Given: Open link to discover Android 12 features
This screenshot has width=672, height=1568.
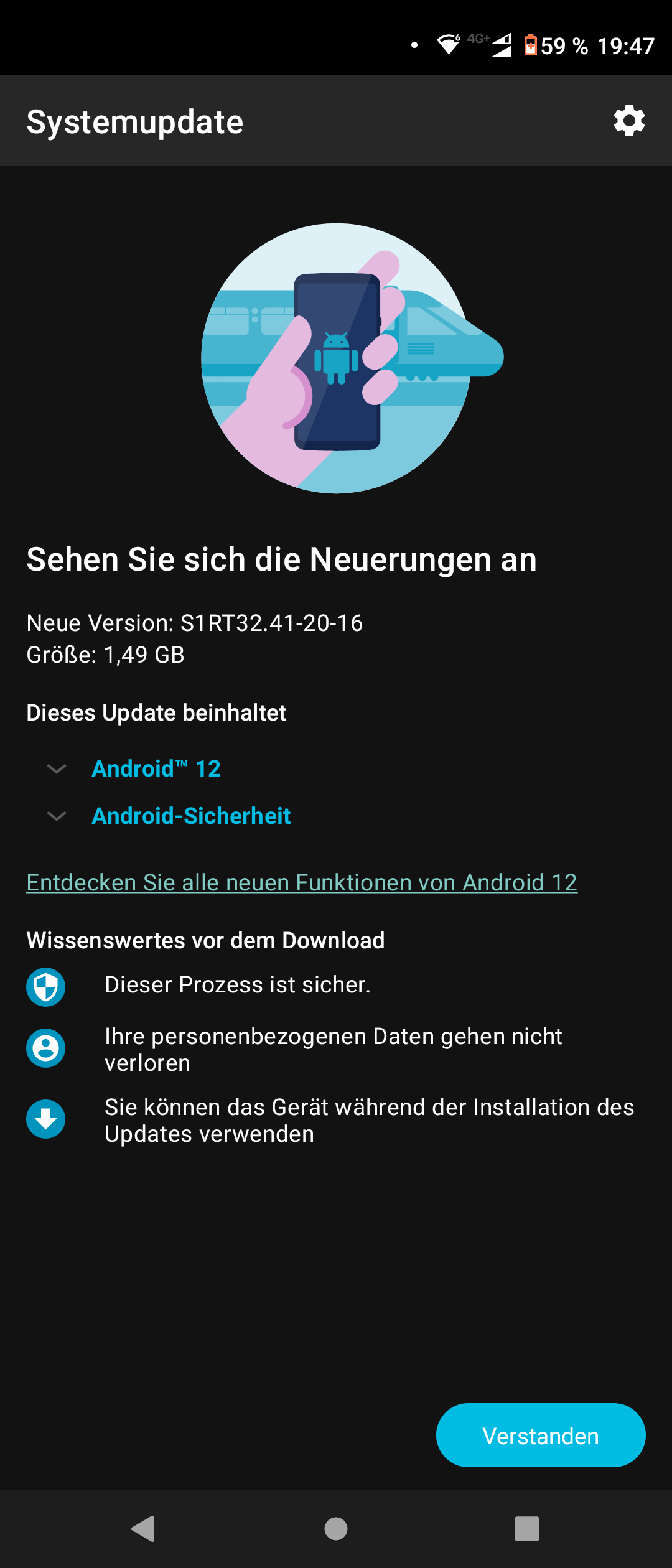Looking at the screenshot, I should point(302,883).
